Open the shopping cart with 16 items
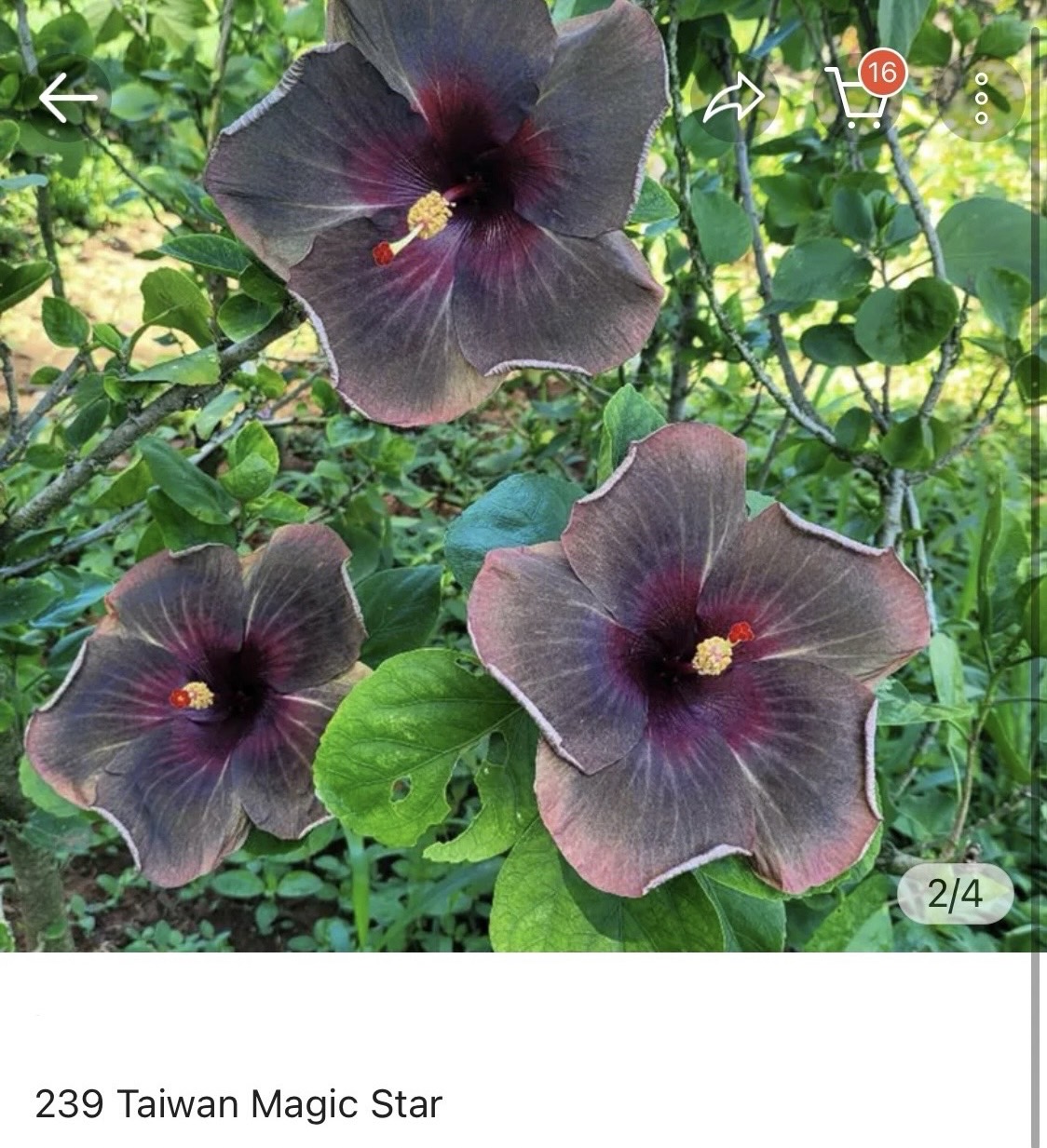Image resolution: width=1047 pixels, height=1148 pixels. tap(860, 96)
